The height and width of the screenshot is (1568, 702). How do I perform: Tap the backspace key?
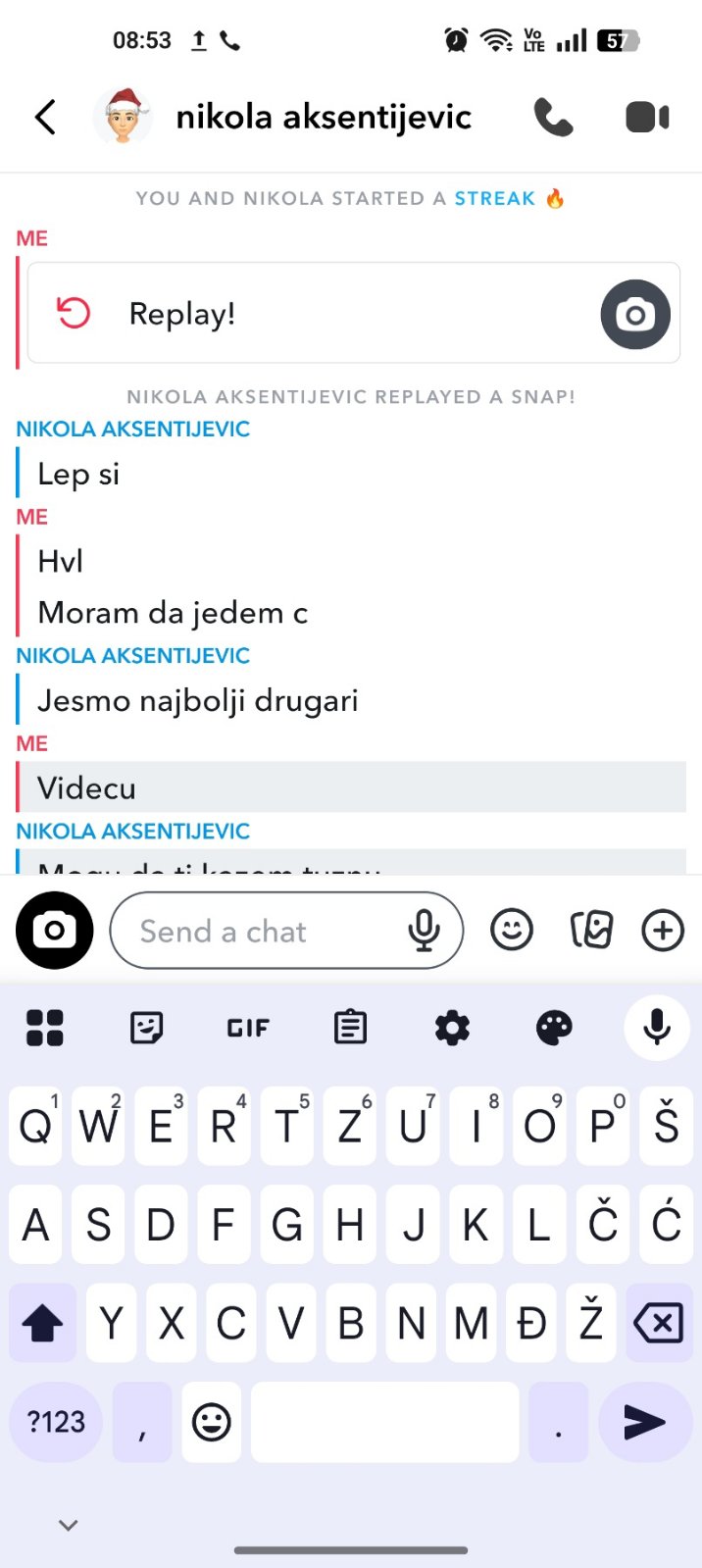pos(659,1324)
